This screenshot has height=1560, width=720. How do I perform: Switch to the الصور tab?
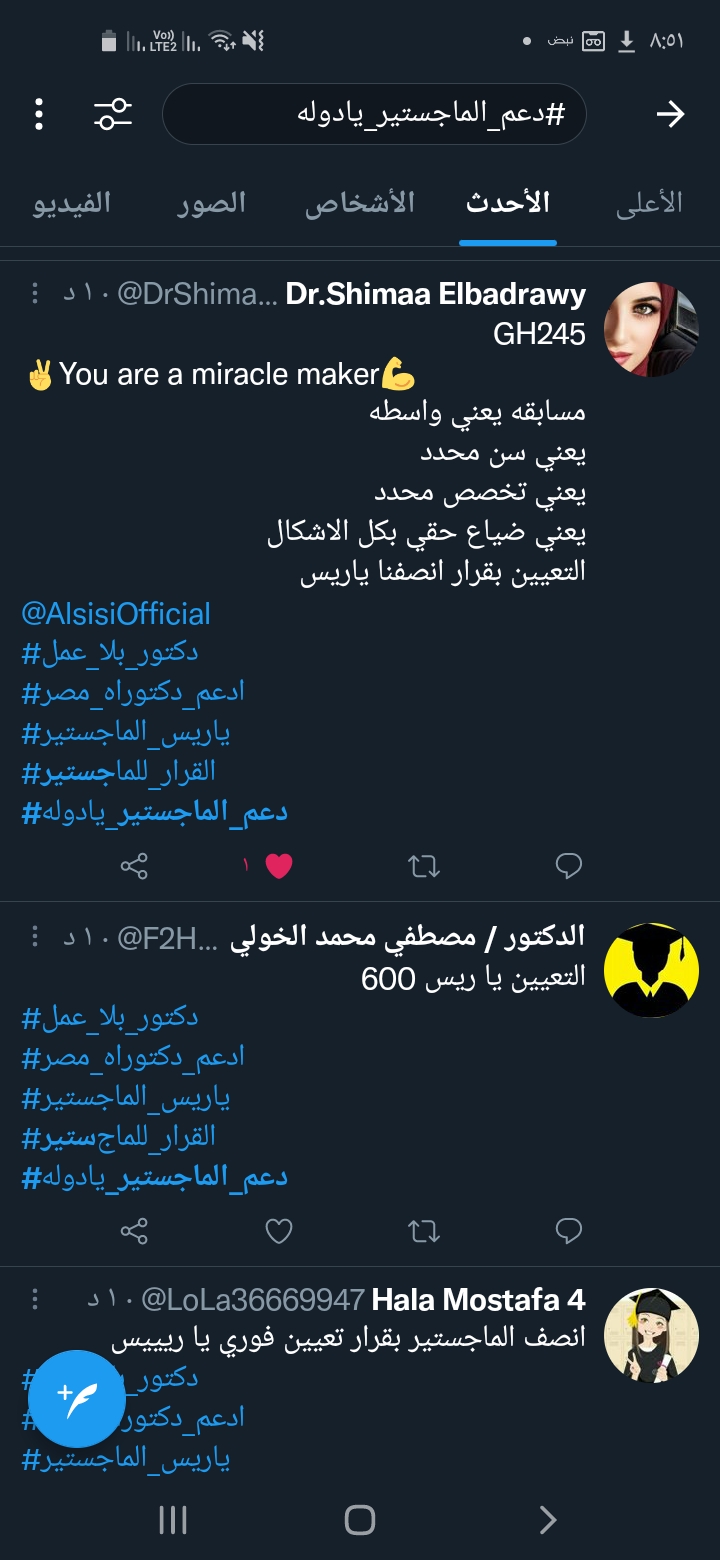tap(212, 203)
